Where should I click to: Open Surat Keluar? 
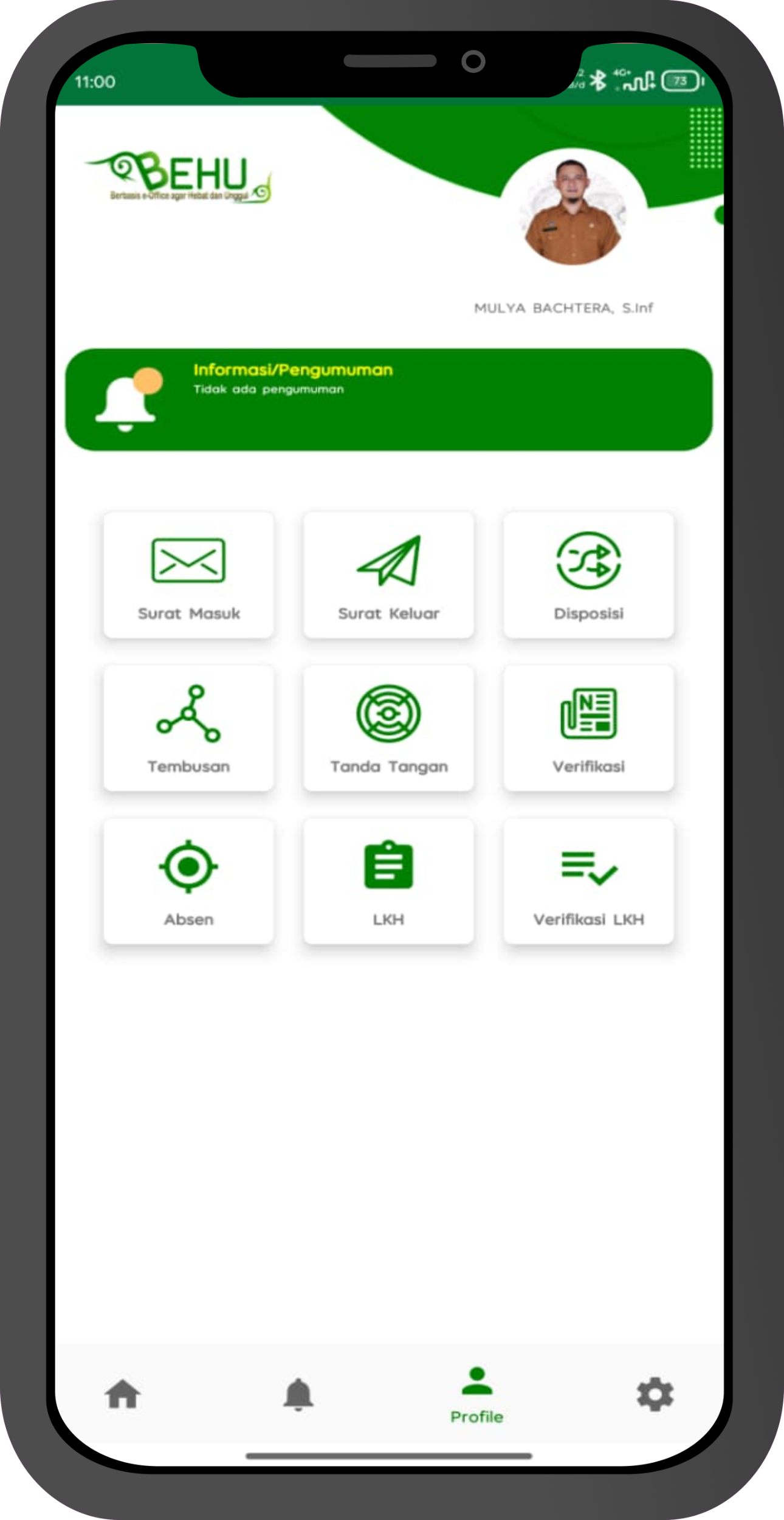(x=388, y=575)
